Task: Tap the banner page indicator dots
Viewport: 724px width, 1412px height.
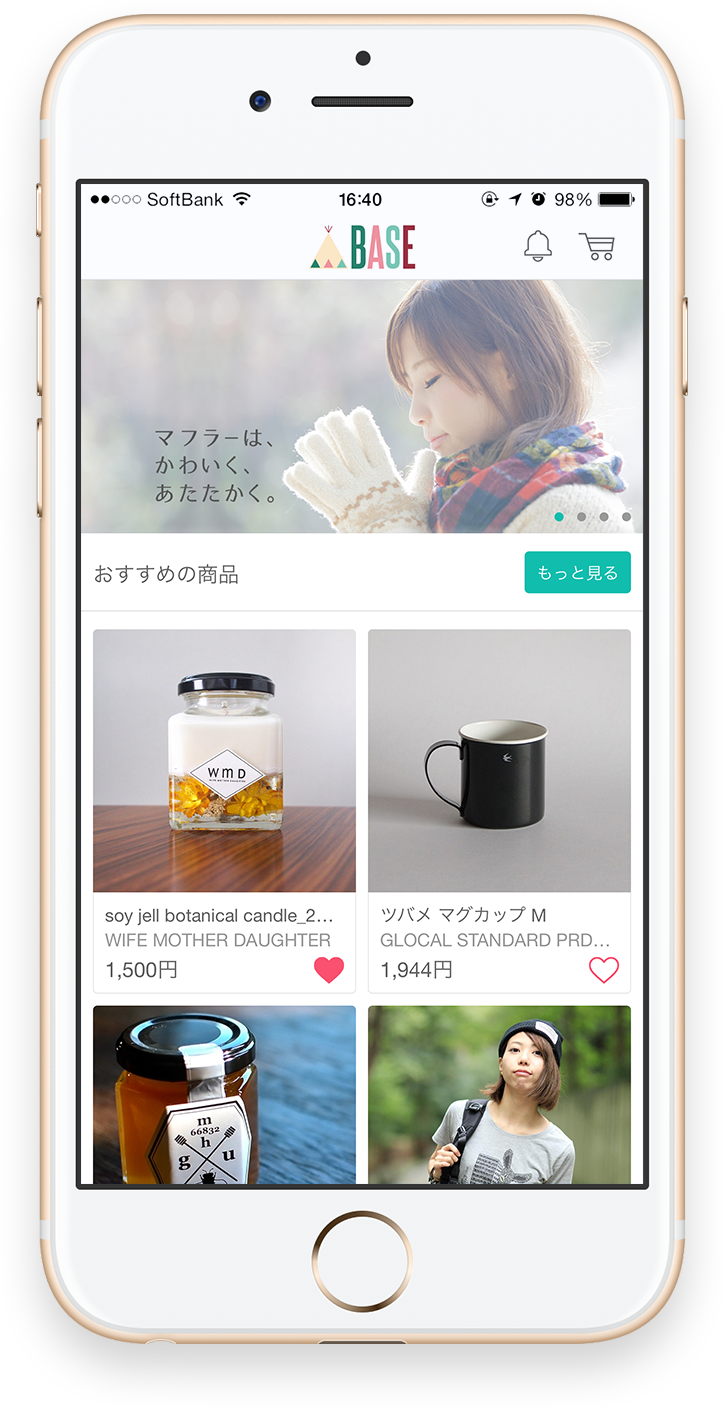Action: click(x=592, y=517)
